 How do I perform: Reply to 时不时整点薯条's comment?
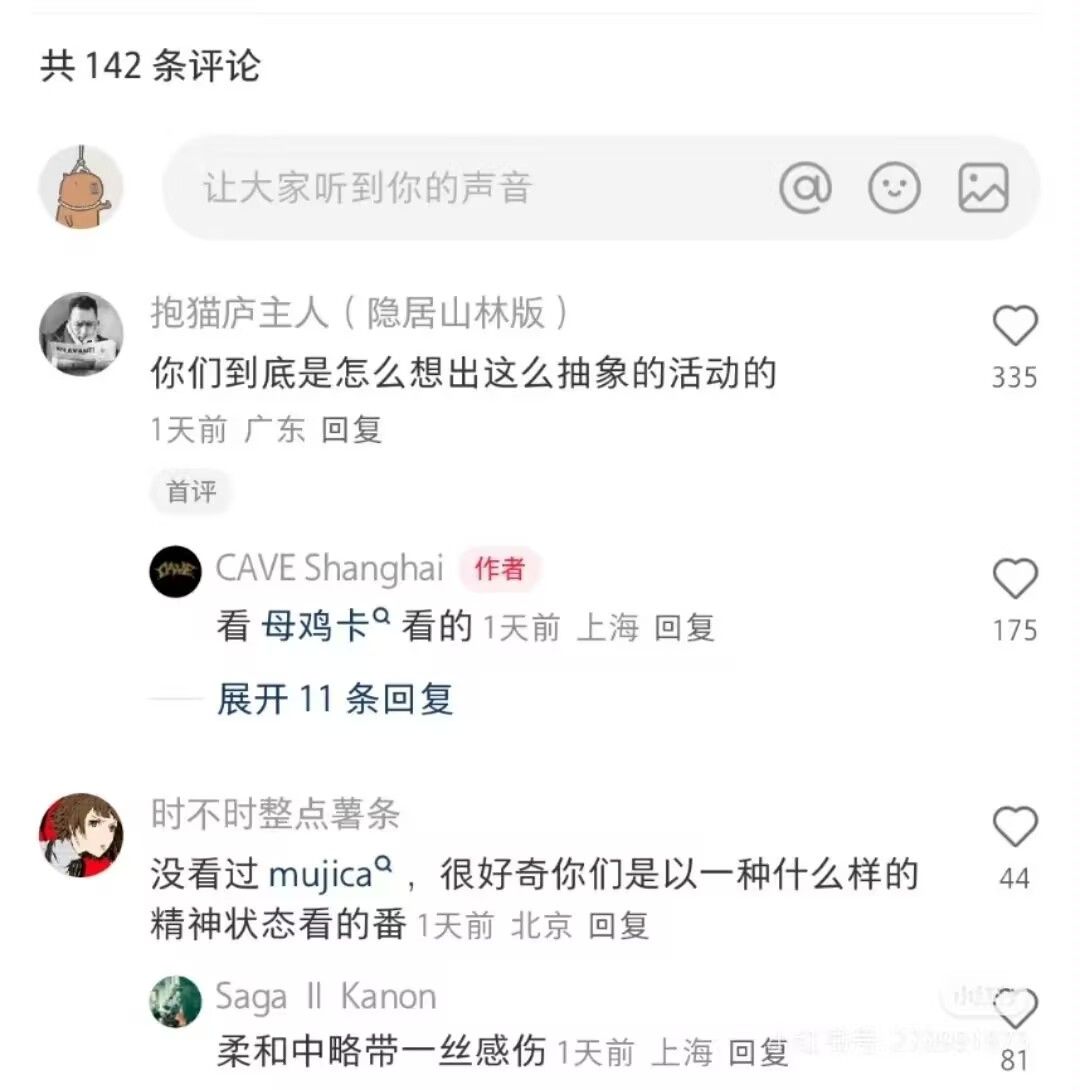(619, 926)
